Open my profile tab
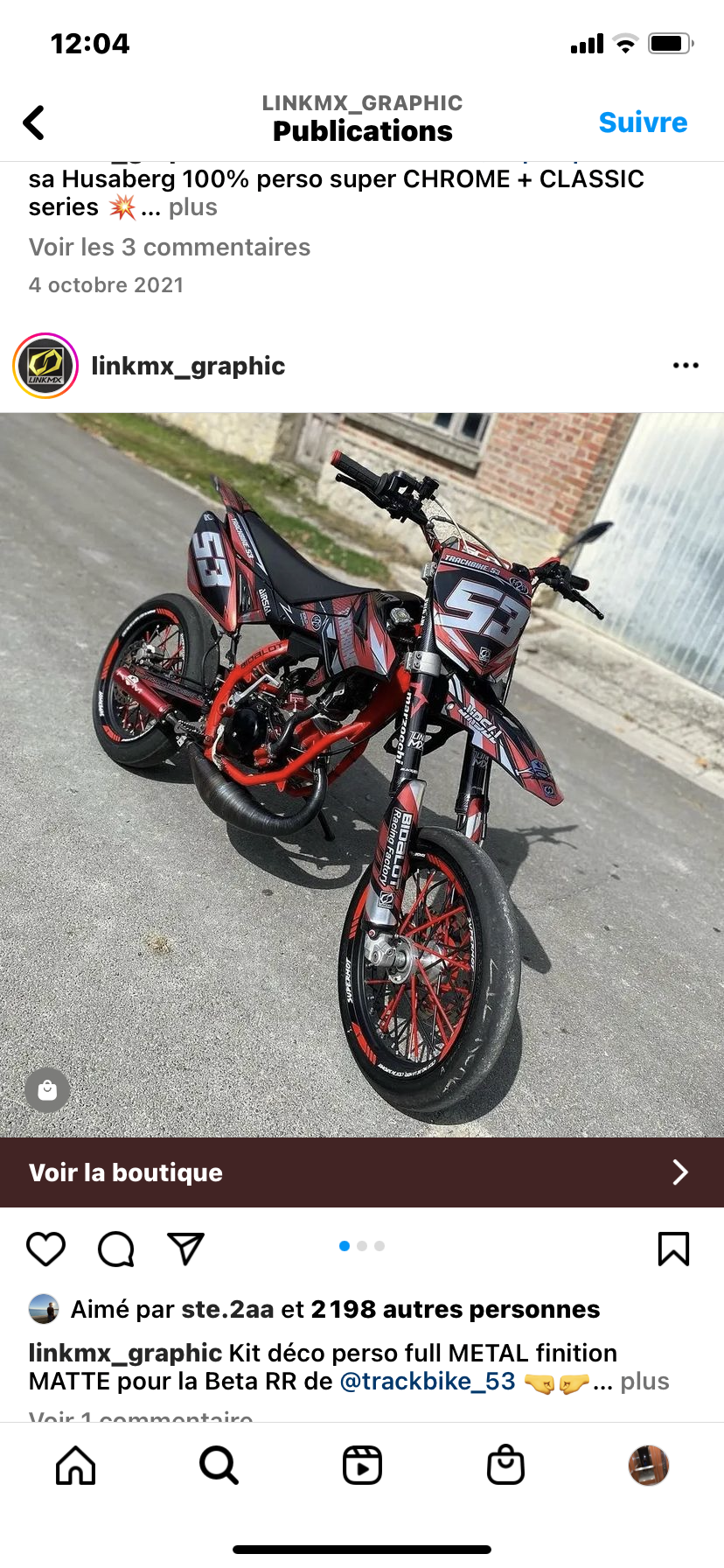This screenshot has width=724, height=1568. tap(648, 1465)
